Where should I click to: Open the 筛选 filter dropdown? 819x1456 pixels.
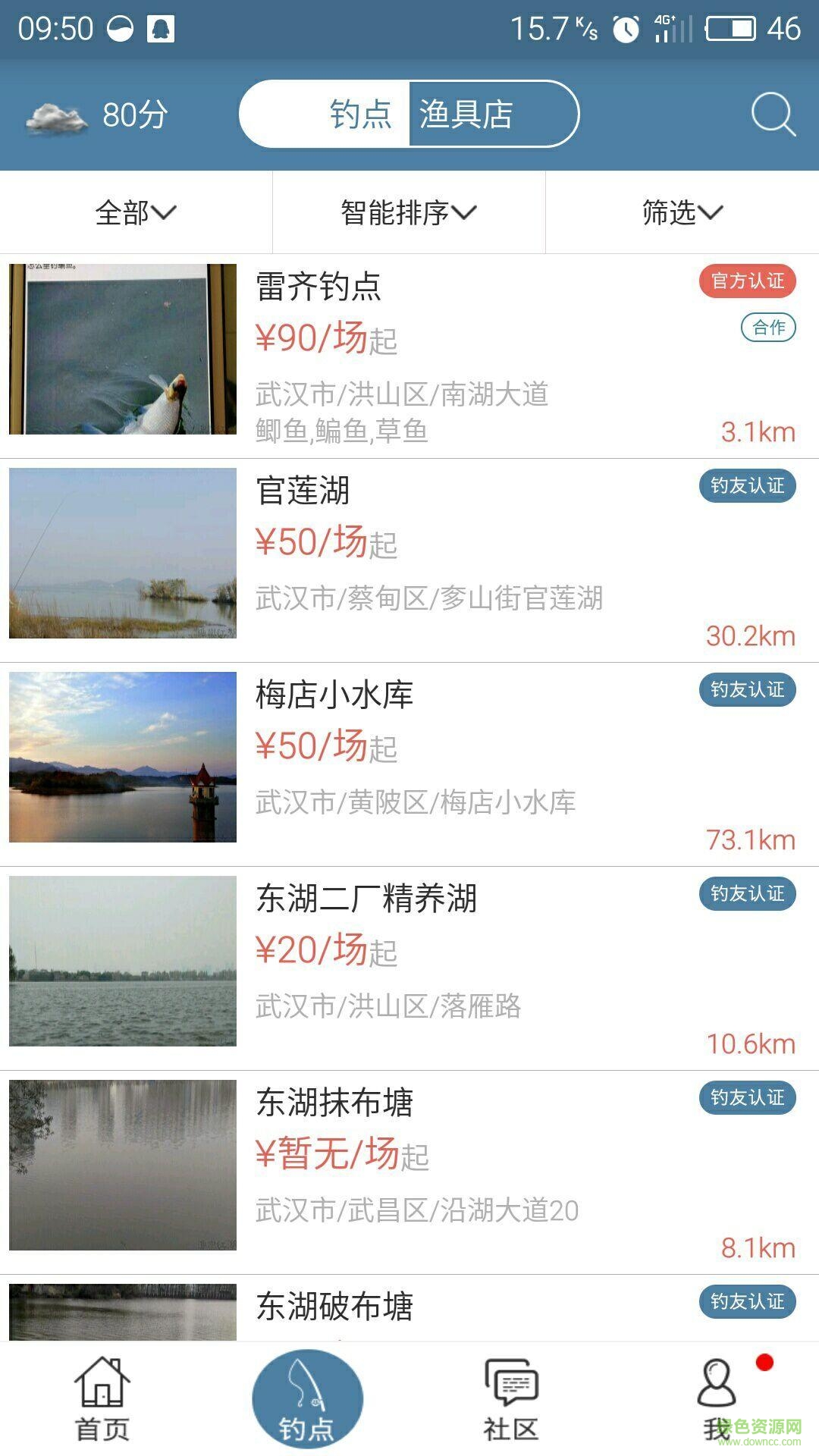click(682, 212)
